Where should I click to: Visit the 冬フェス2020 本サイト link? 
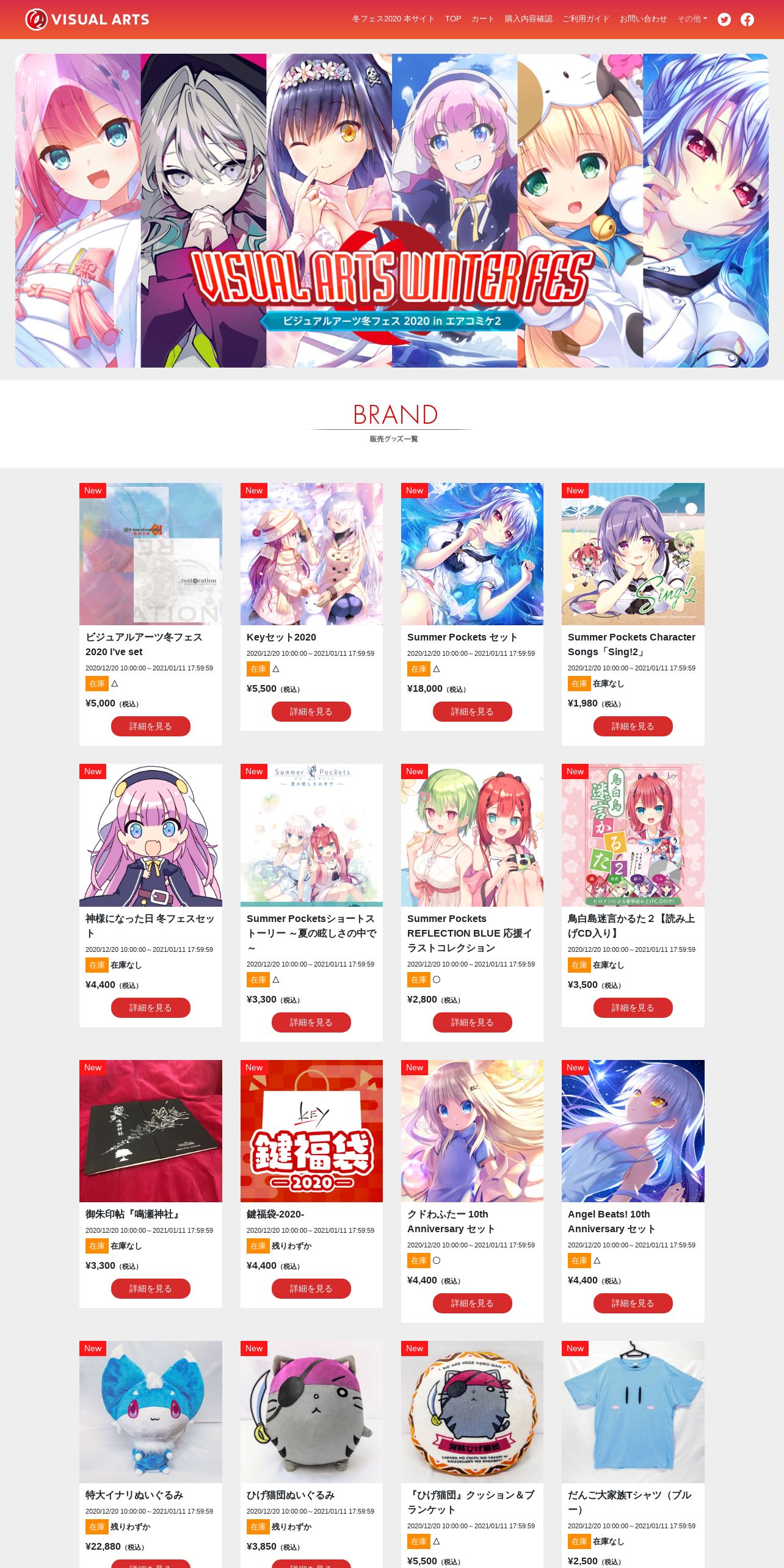coord(393,19)
